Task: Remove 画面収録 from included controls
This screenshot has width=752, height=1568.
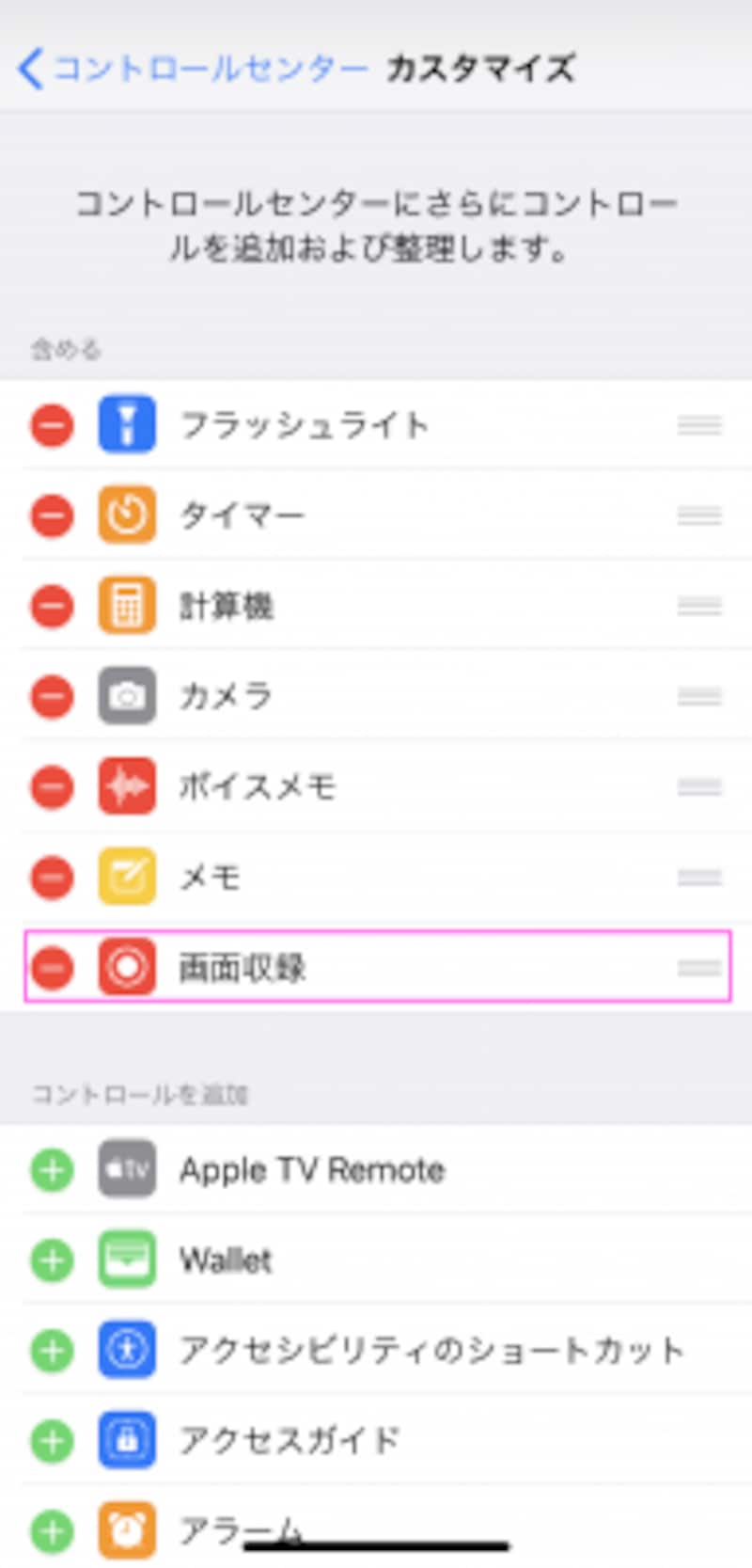Action: 53,968
